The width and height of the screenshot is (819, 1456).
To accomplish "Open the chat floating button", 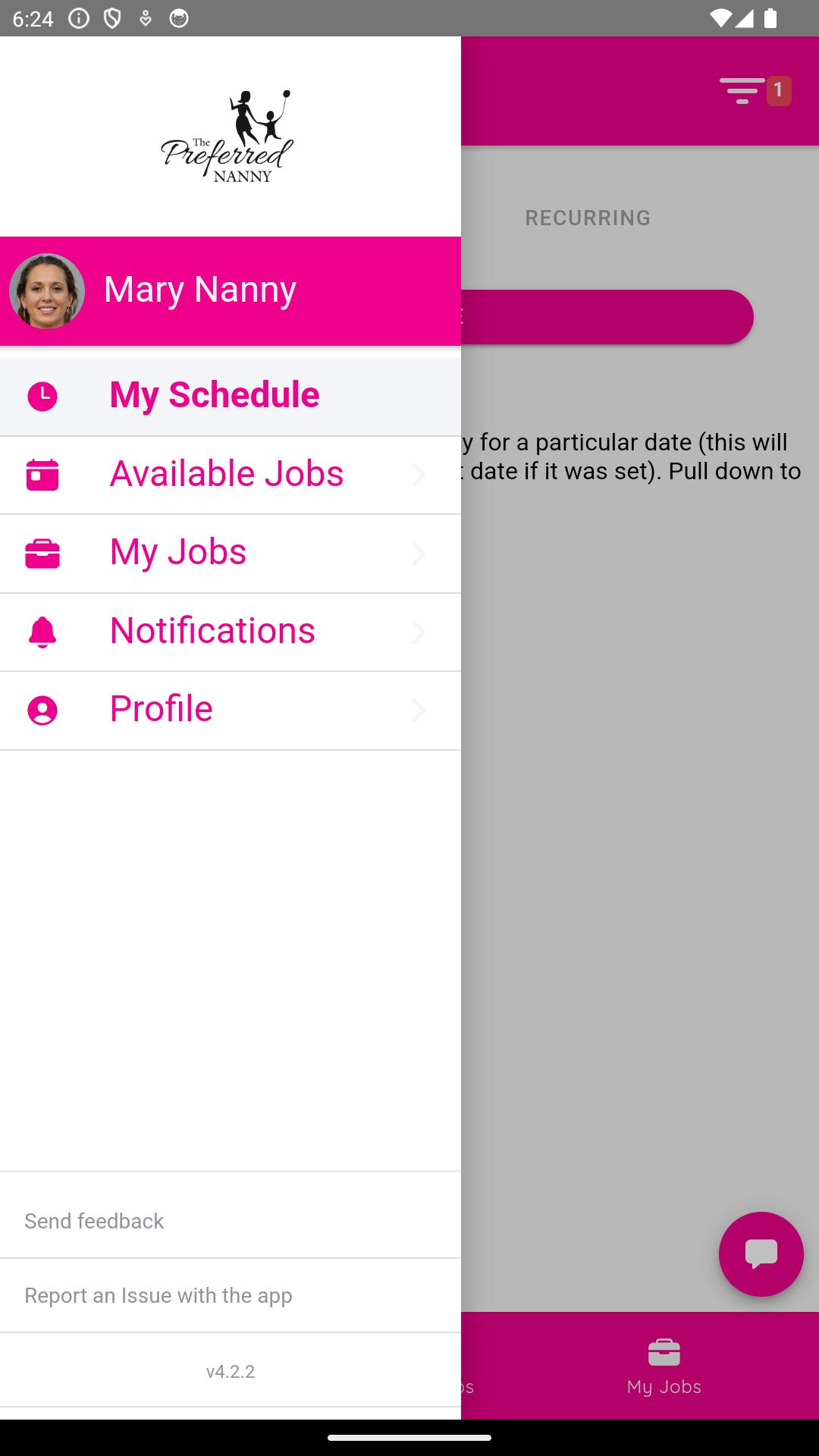I will coord(761,1254).
